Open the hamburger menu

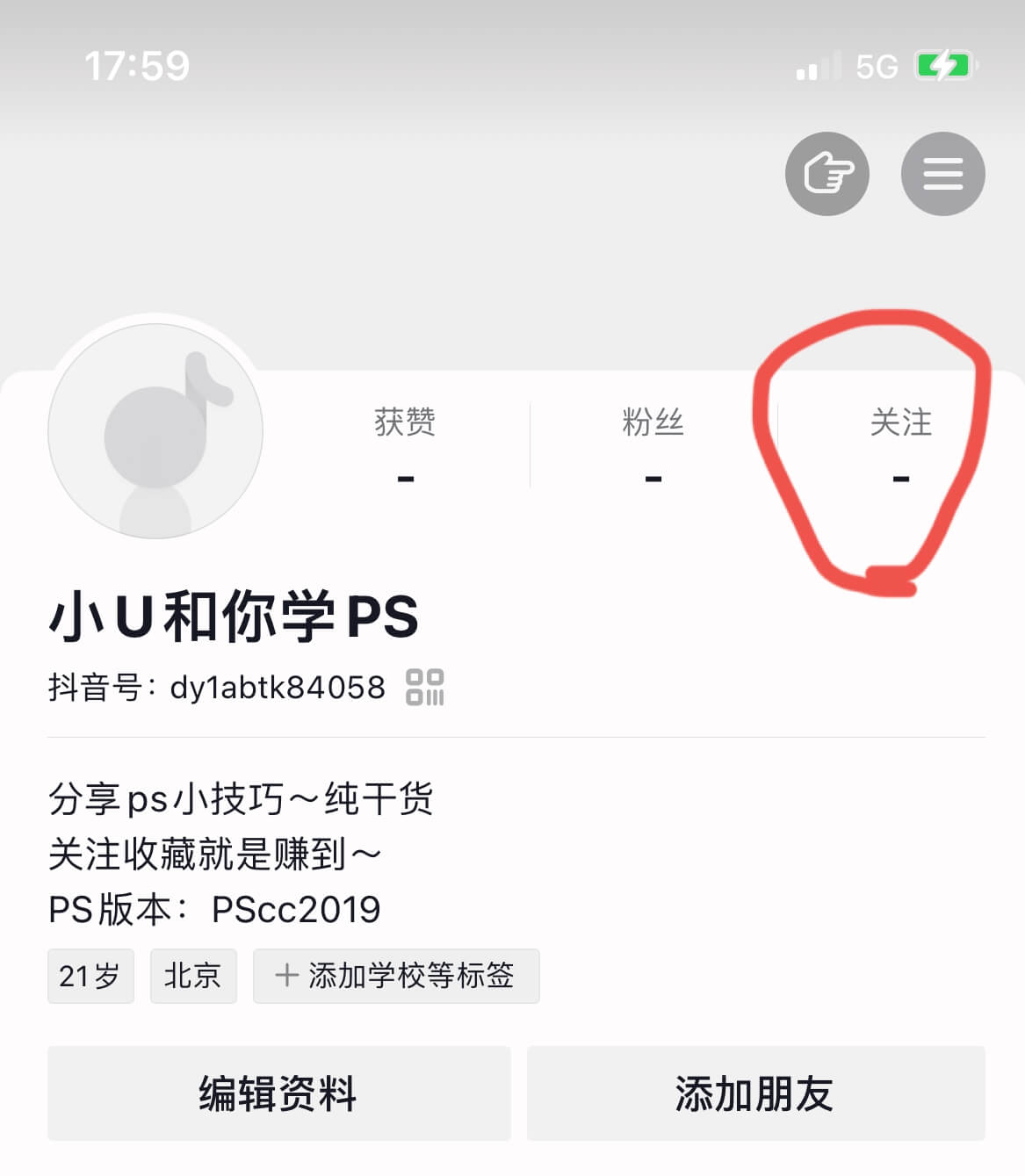(x=942, y=174)
